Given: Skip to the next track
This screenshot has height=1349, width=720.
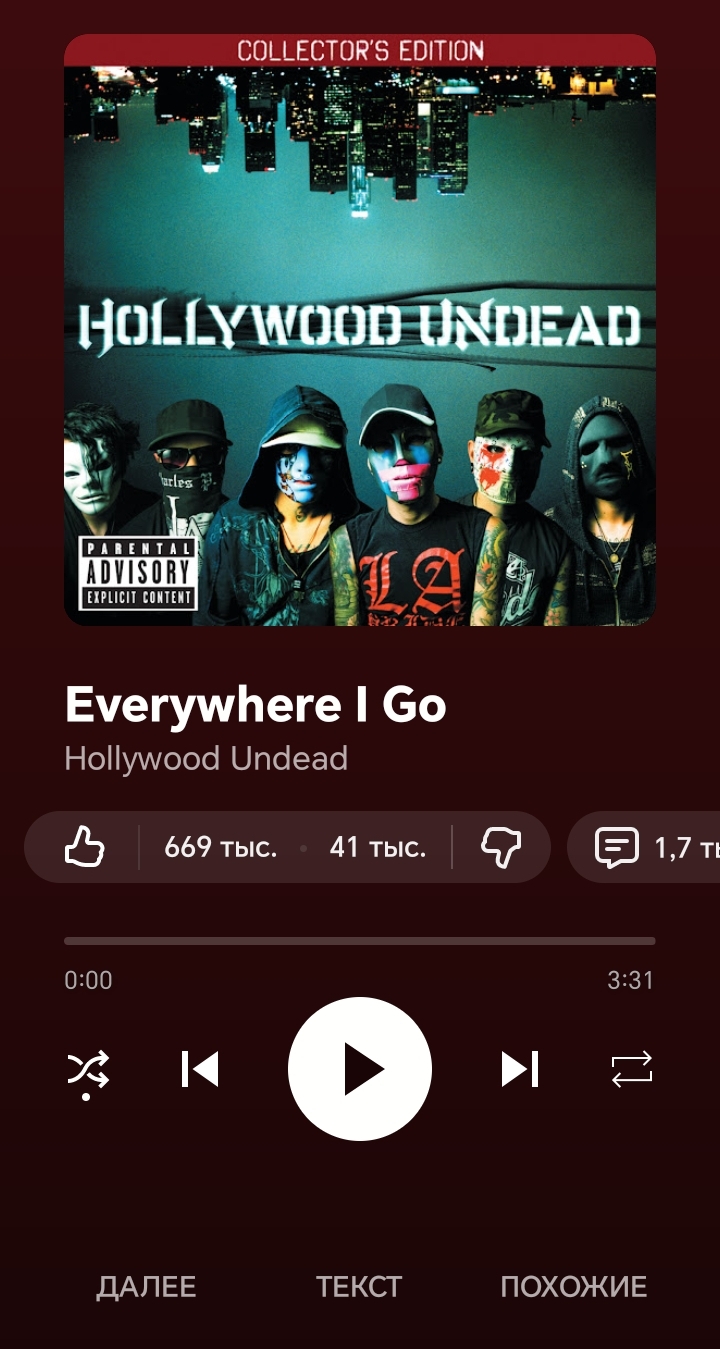Looking at the screenshot, I should (x=520, y=1069).
